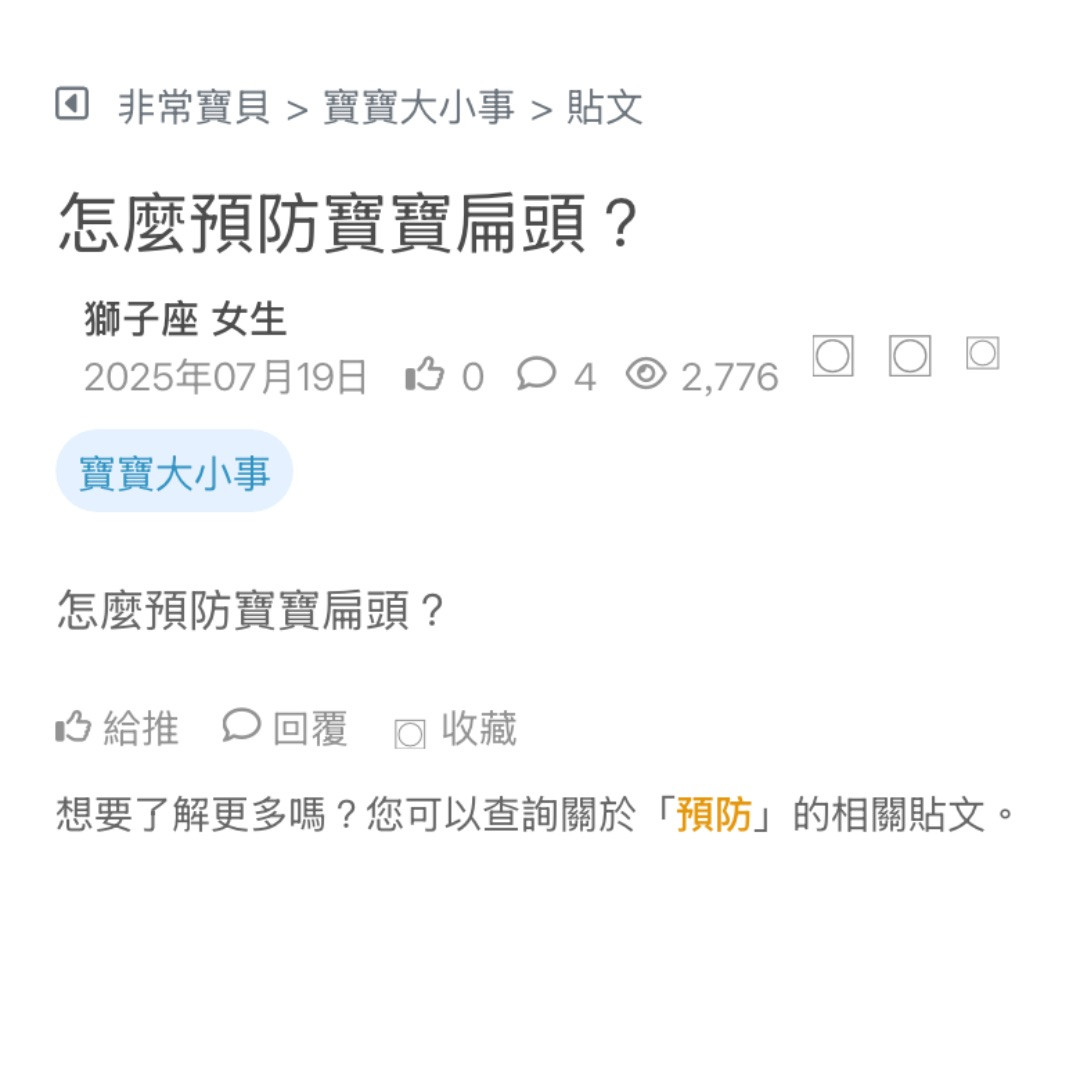1080x1080 pixels.
Task: Open author 獅子座 女生's profile
Action: (186, 320)
